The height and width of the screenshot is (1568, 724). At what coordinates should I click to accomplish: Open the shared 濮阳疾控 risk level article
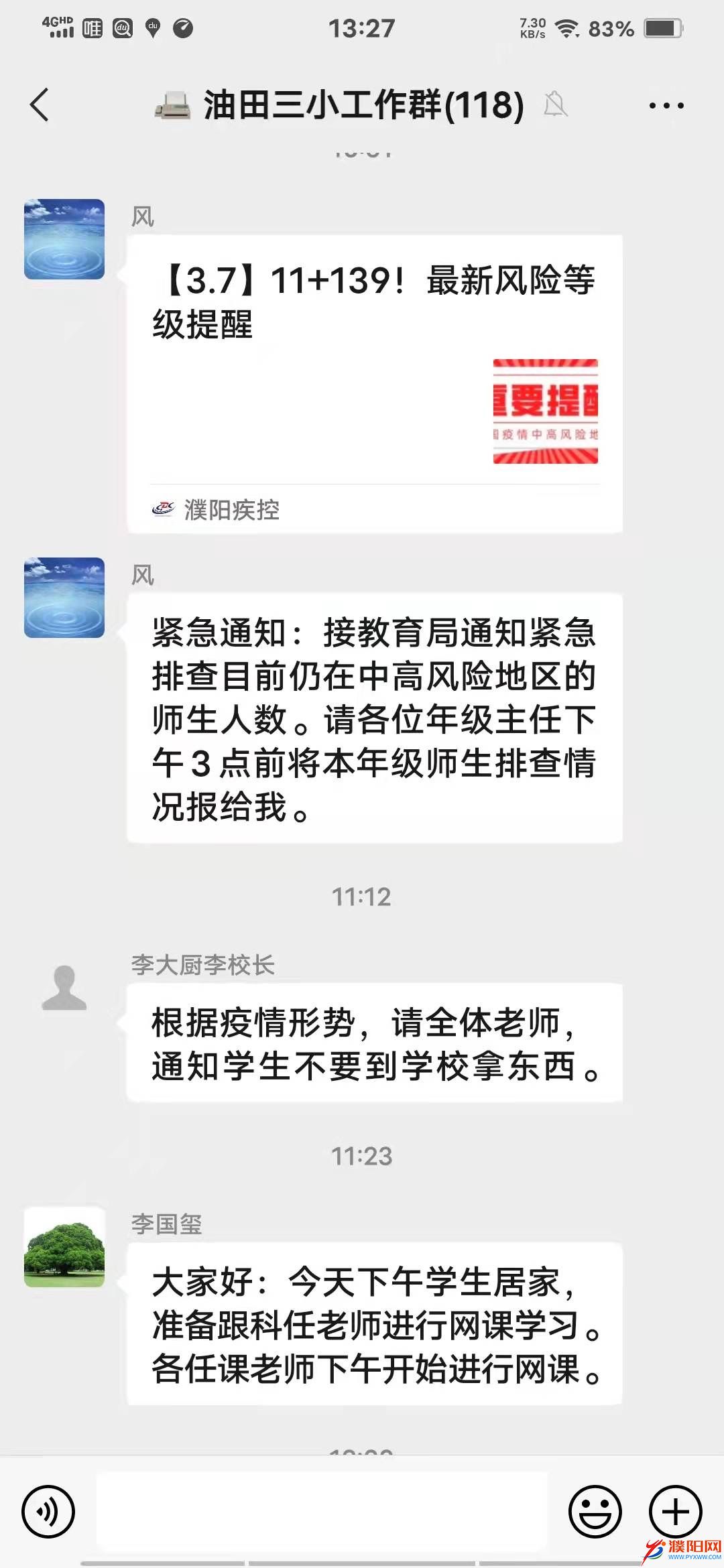(374, 383)
